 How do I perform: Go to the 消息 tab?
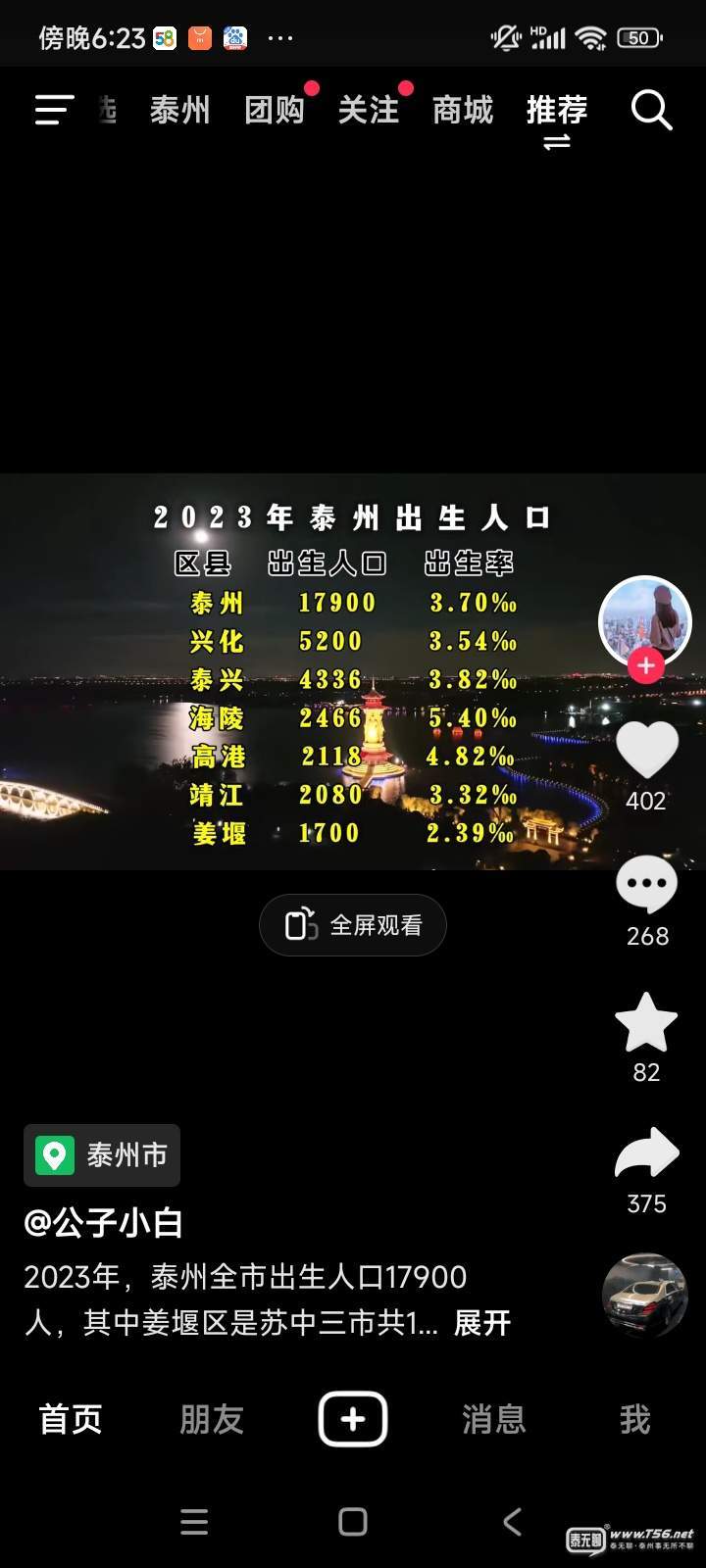click(493, 1419)
